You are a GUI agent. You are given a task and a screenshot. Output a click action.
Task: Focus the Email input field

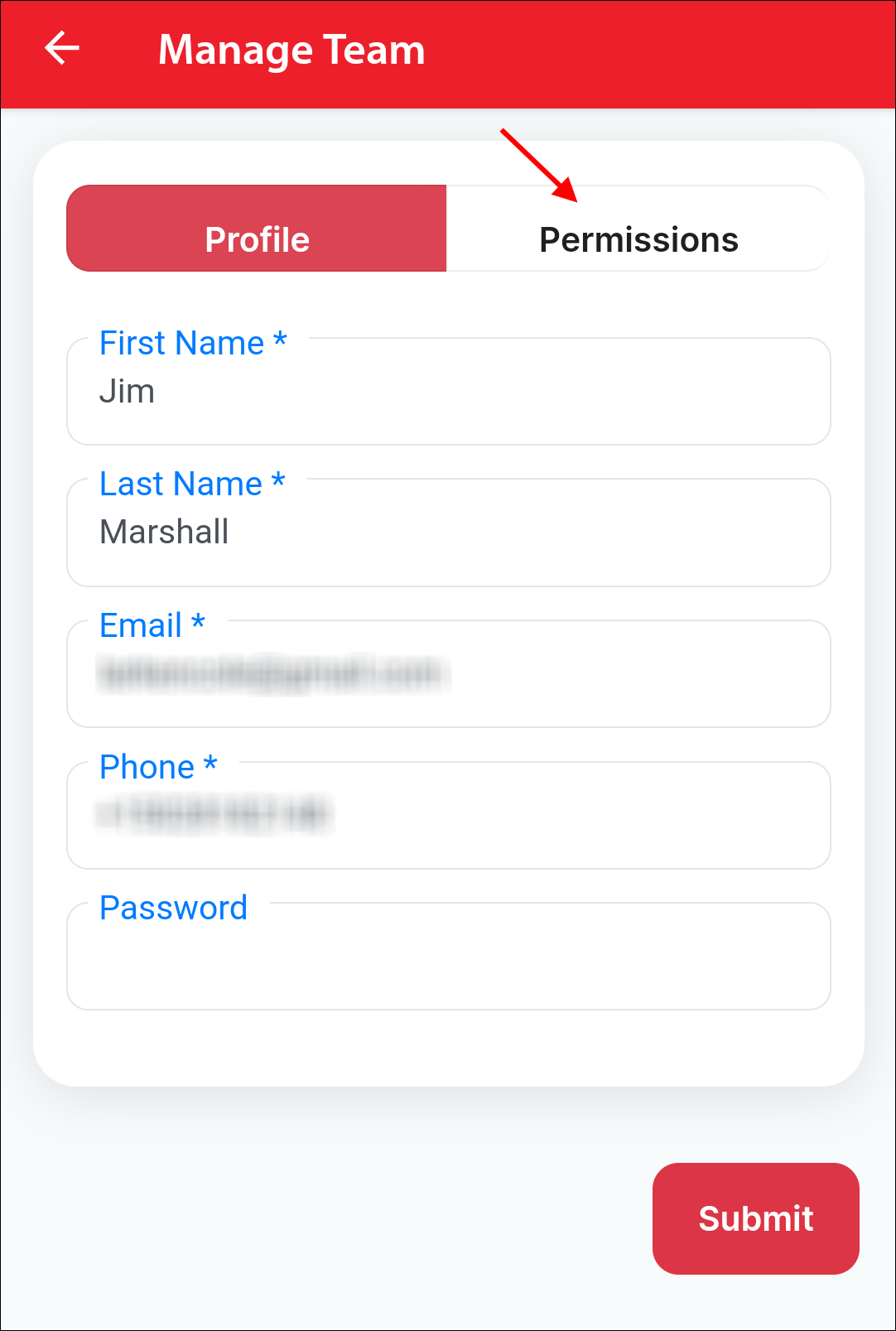pos(447,675)
